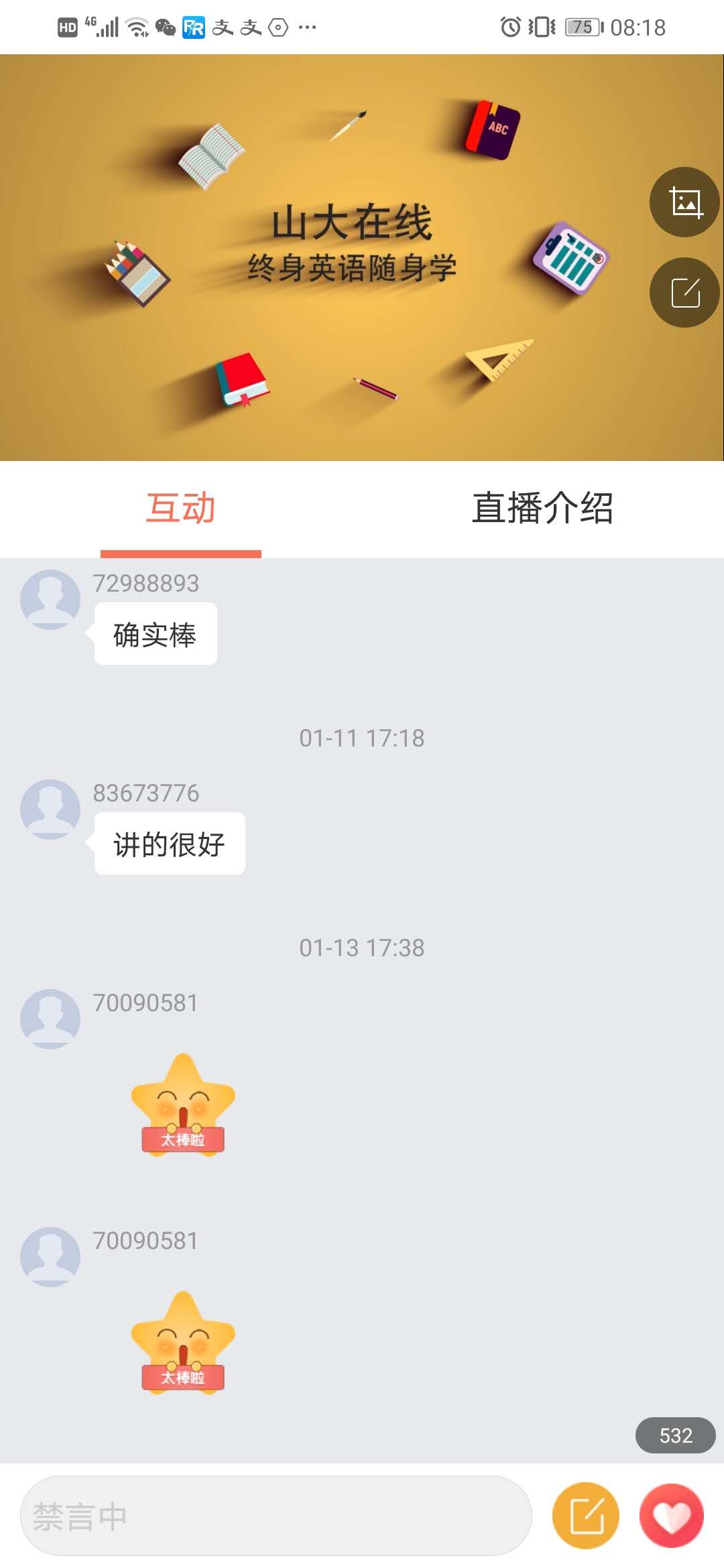Image resolution: width=724 pixels, height=1568 pixels.
Task: Tap the screenshot capture icon on the video
Action: click(x=684, y=202)
